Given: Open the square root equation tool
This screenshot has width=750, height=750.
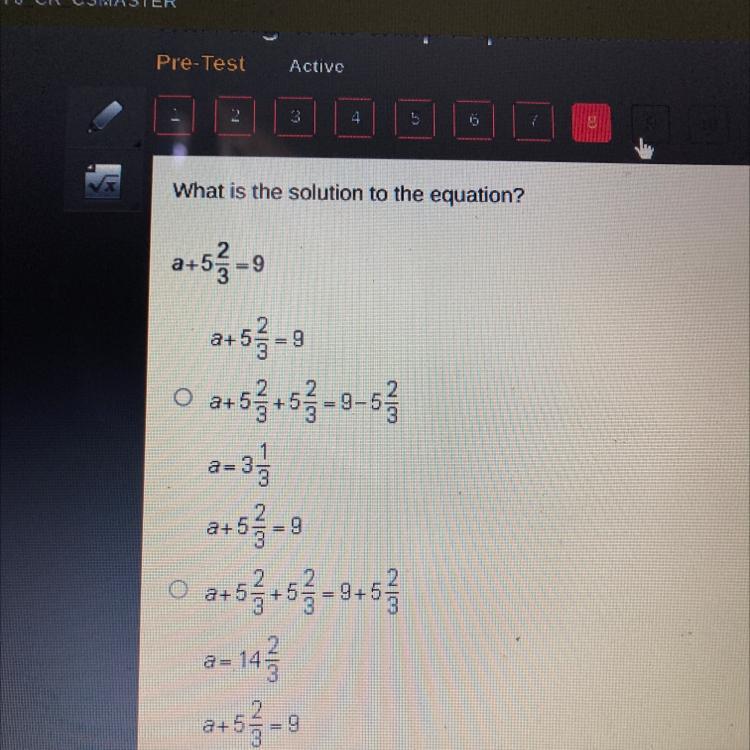Looking at the screenshot, I should pyautogui.click(x=103, y=181).
